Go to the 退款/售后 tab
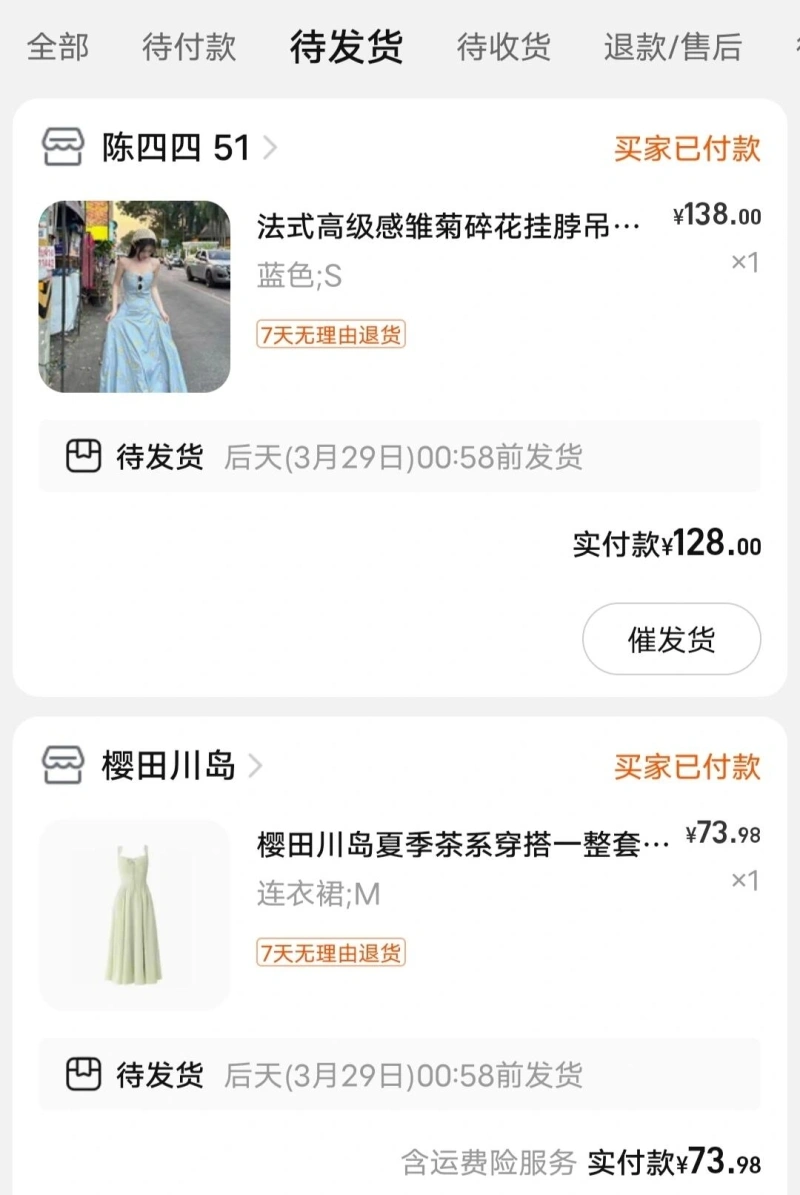This screenshot has height=1195, width=800. [x=672, y=46]
